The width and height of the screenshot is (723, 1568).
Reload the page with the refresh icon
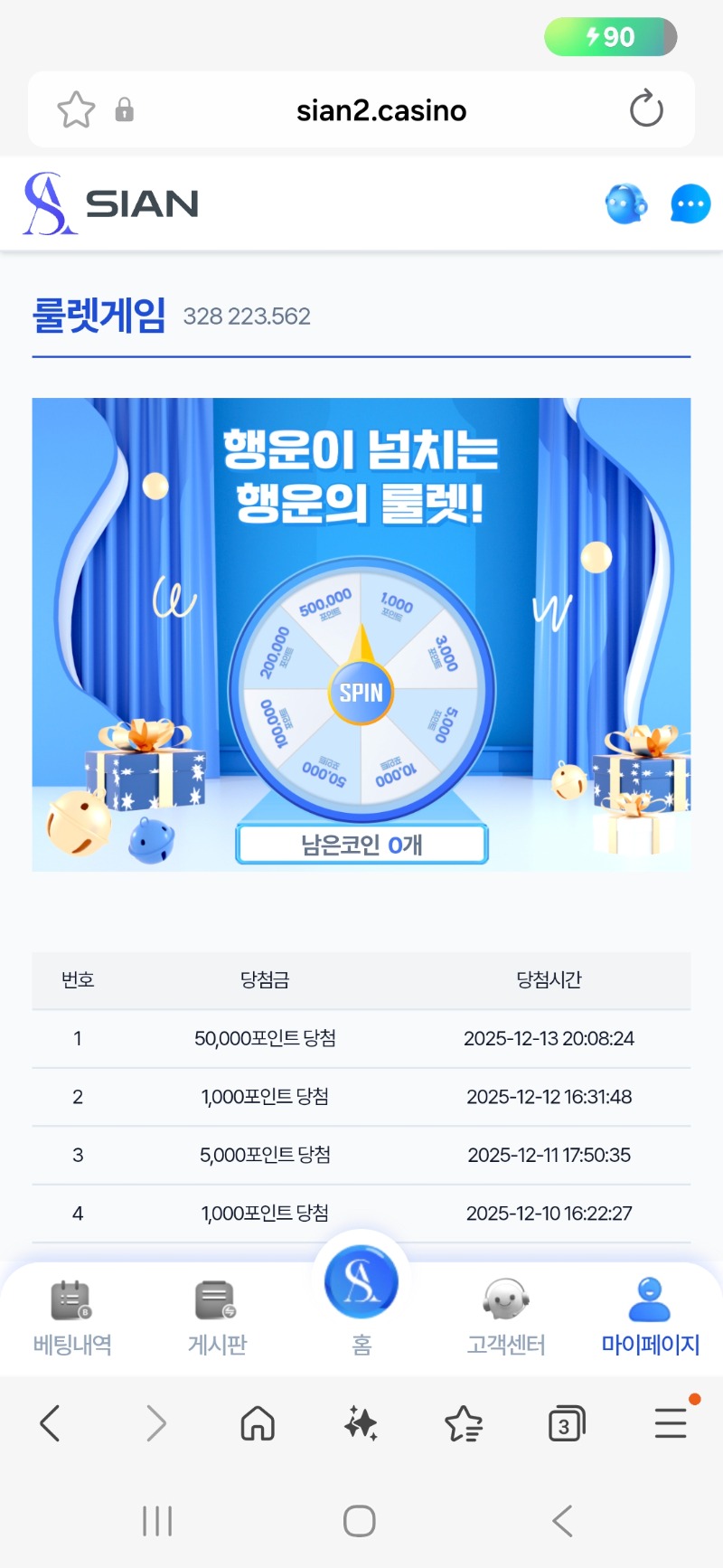pyautogui.click(x=646, y=109)
